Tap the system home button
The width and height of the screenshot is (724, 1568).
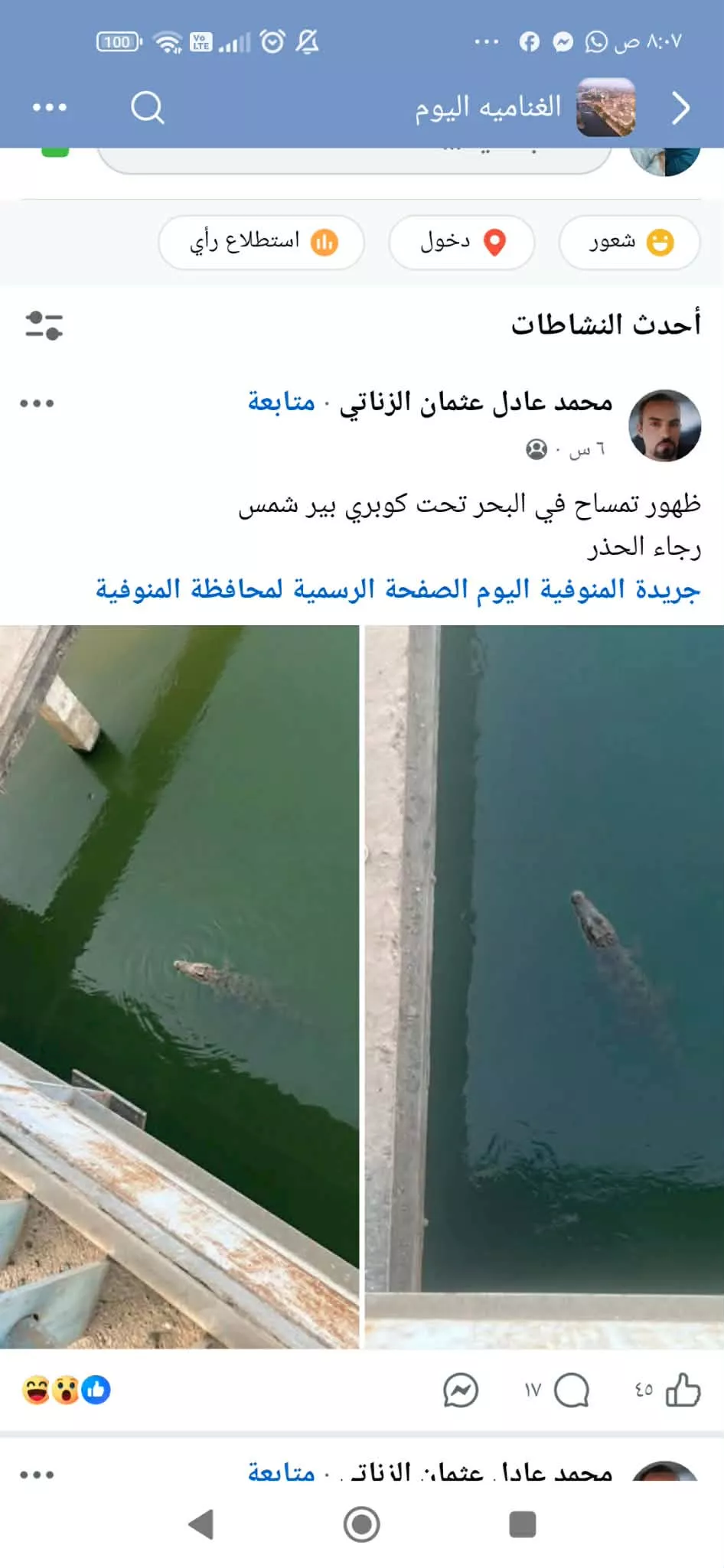point(362,1524)
